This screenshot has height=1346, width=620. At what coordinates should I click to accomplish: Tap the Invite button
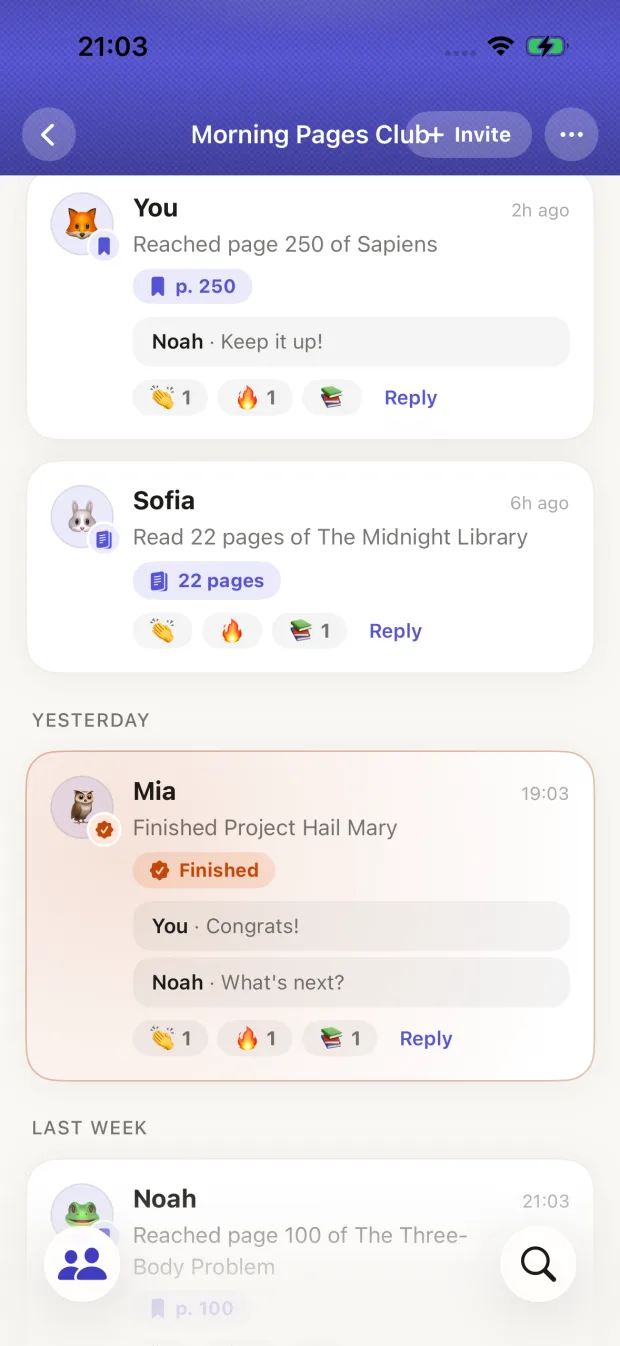coord(468,134)
